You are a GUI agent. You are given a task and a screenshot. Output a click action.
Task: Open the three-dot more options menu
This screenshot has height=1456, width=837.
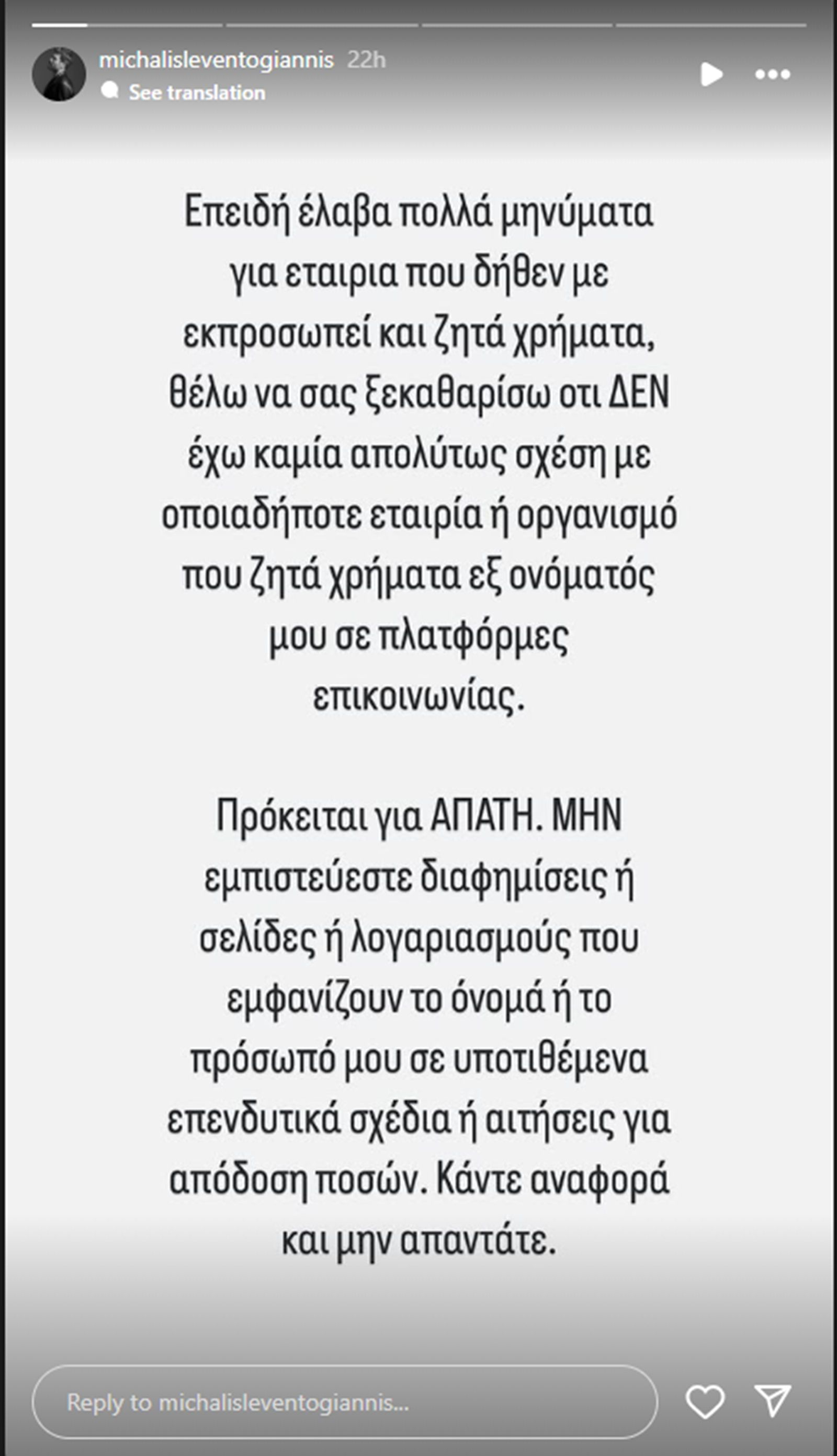click(772, 75)
